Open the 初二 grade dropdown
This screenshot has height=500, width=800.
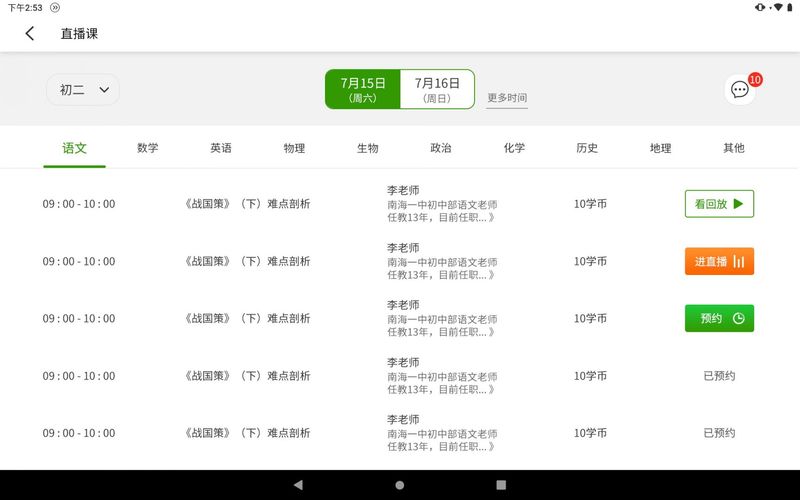[x=83, y=89]
